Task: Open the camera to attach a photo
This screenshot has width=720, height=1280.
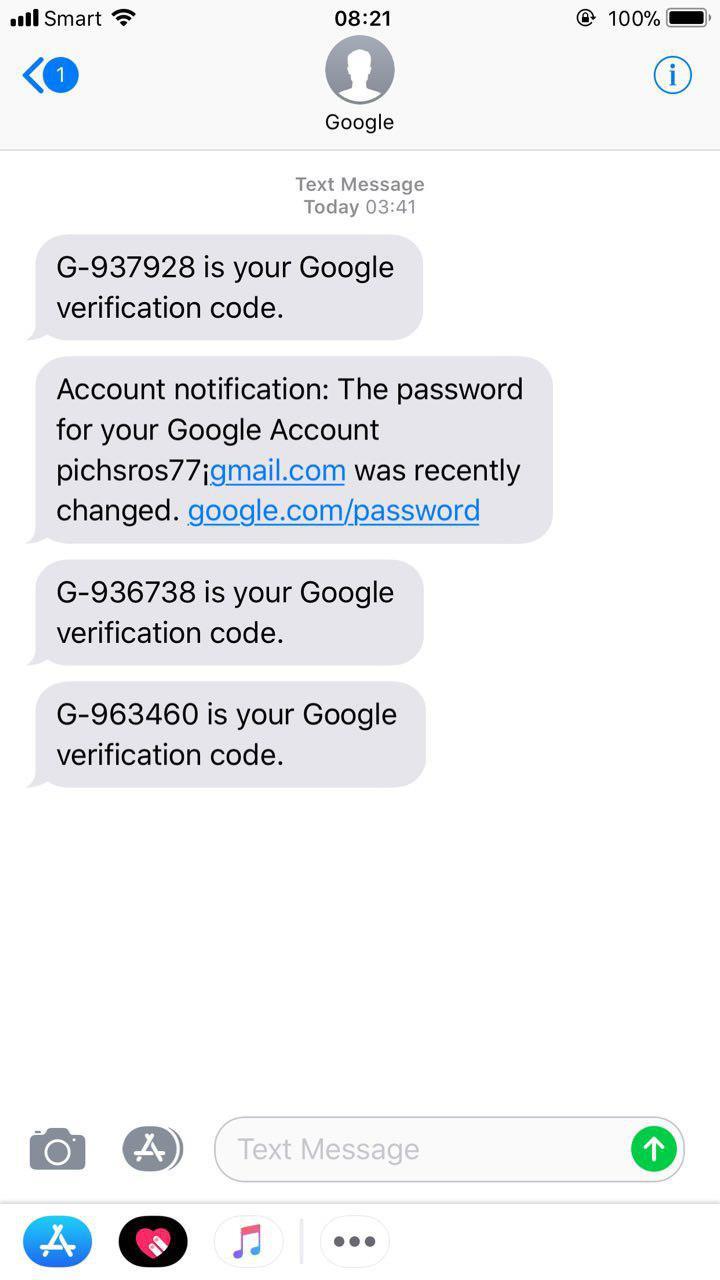Action: (x=57, y=1149)
